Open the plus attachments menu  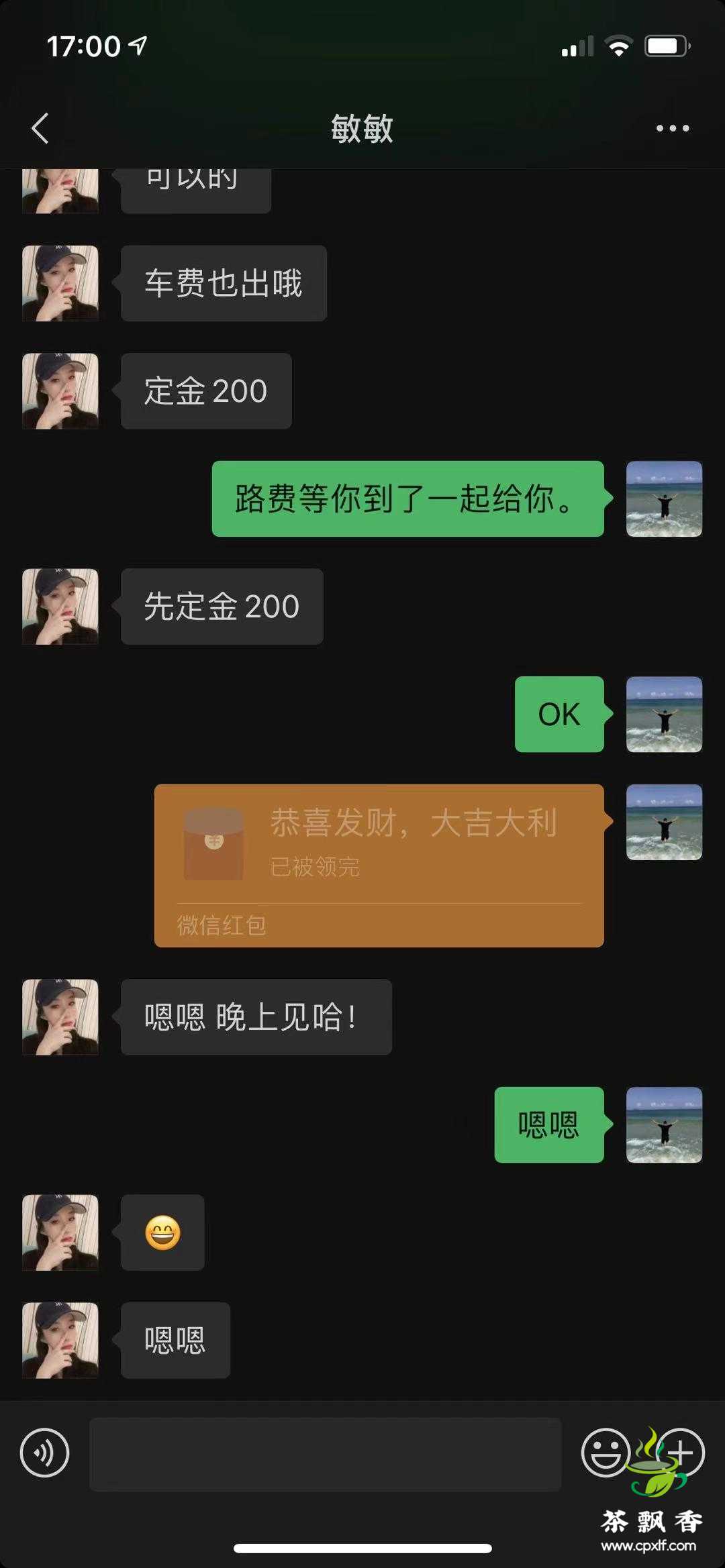tap(682, 1453)
